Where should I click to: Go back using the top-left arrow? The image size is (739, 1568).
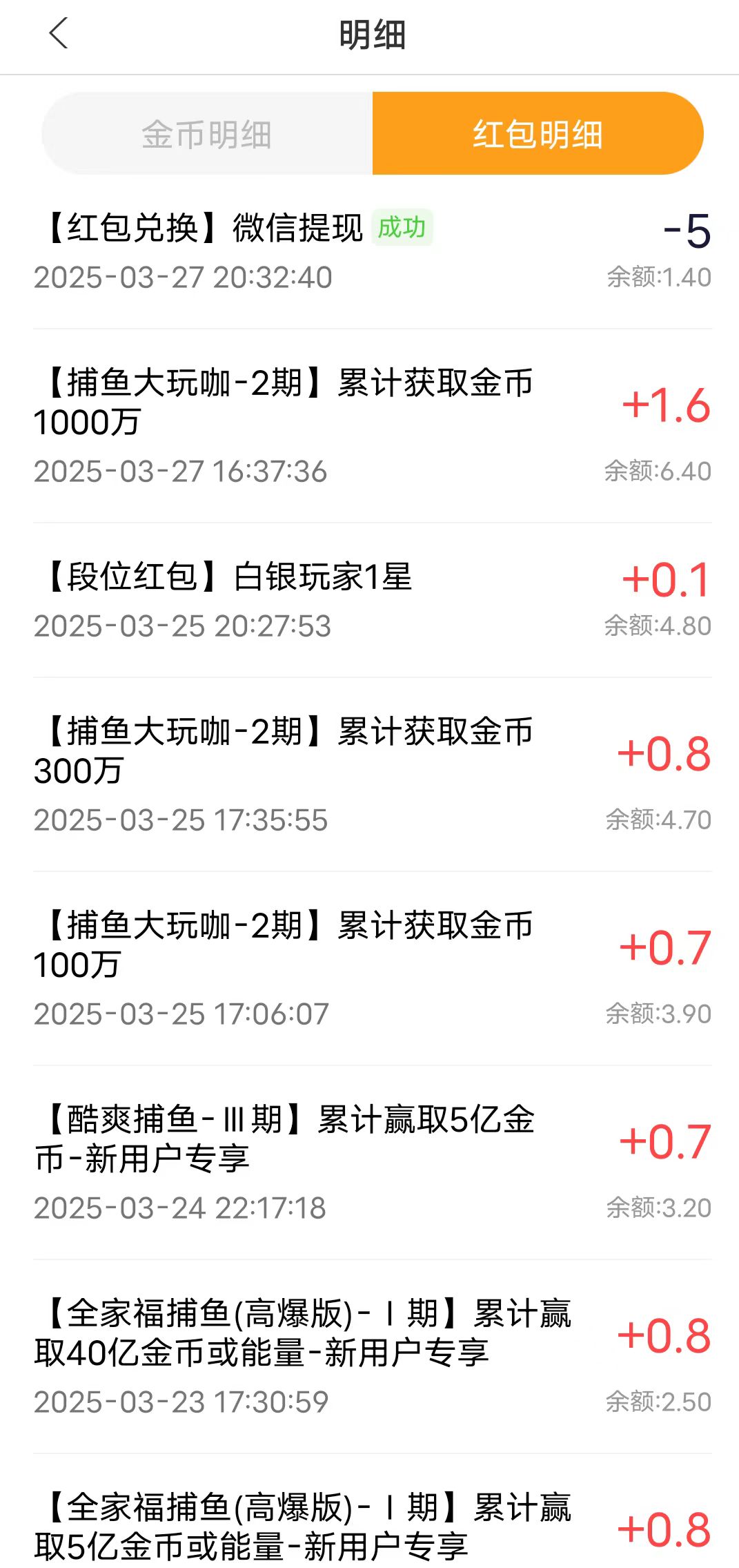[59, 34]
